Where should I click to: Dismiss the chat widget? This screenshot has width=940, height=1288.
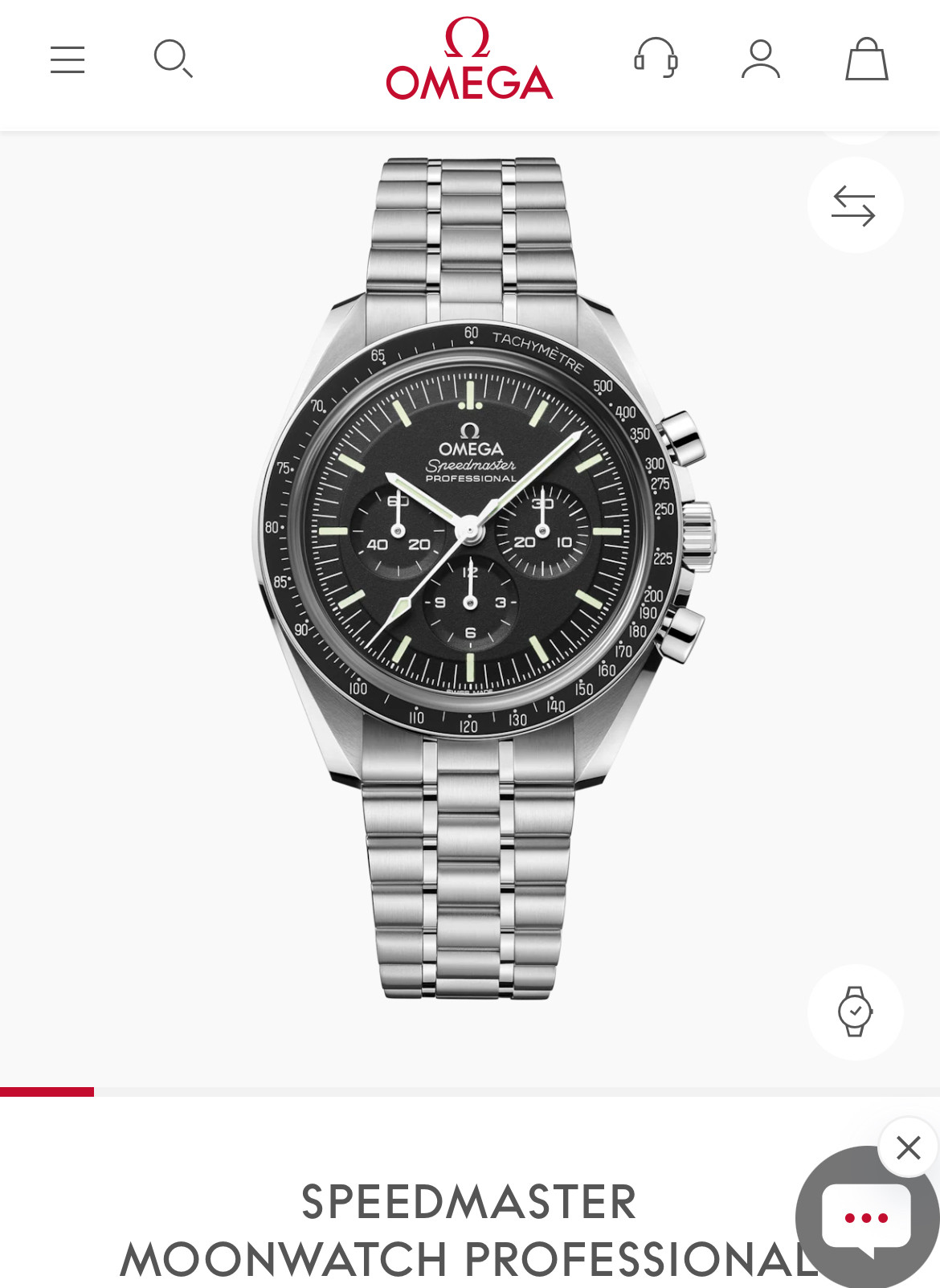click(909, 1147)
